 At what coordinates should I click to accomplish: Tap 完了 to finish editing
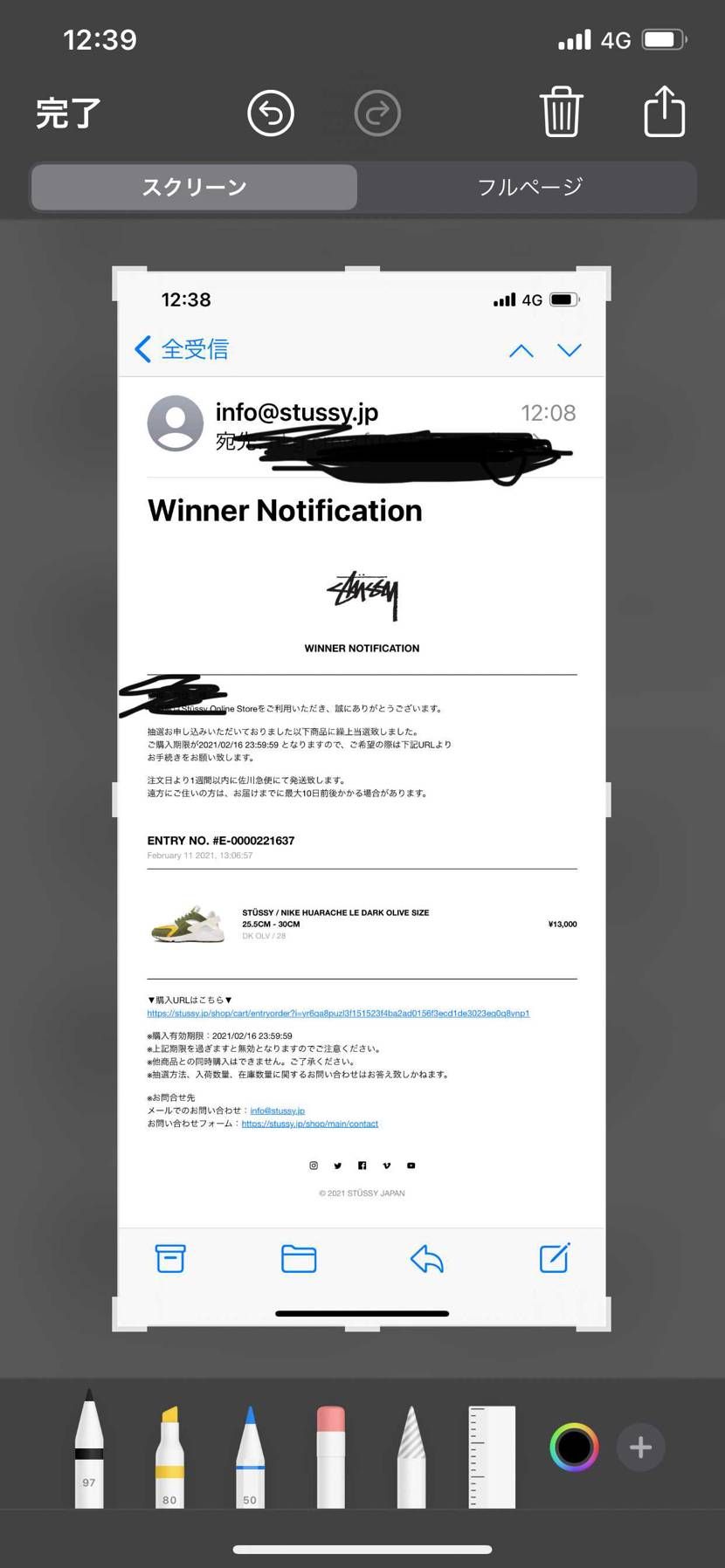[68, 113]
